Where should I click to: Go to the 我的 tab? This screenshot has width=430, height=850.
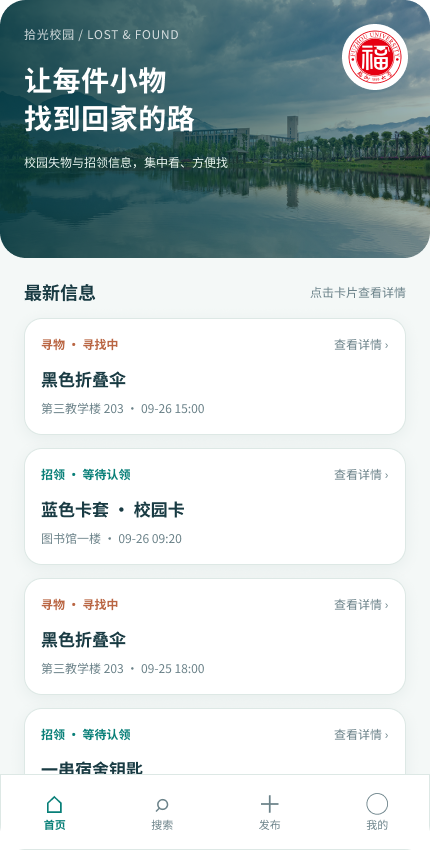point(376,812)
